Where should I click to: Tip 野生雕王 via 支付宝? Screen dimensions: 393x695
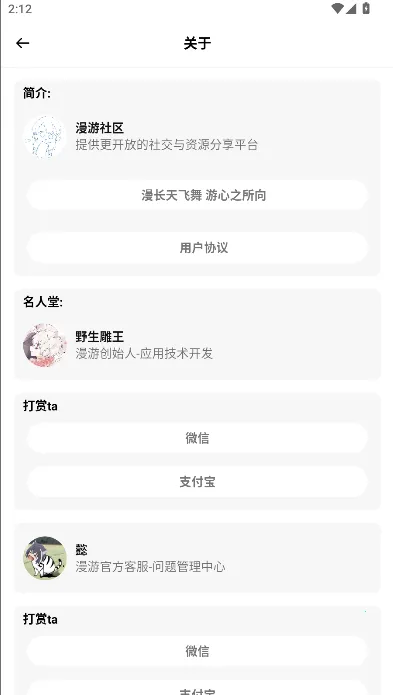[197, 481]
